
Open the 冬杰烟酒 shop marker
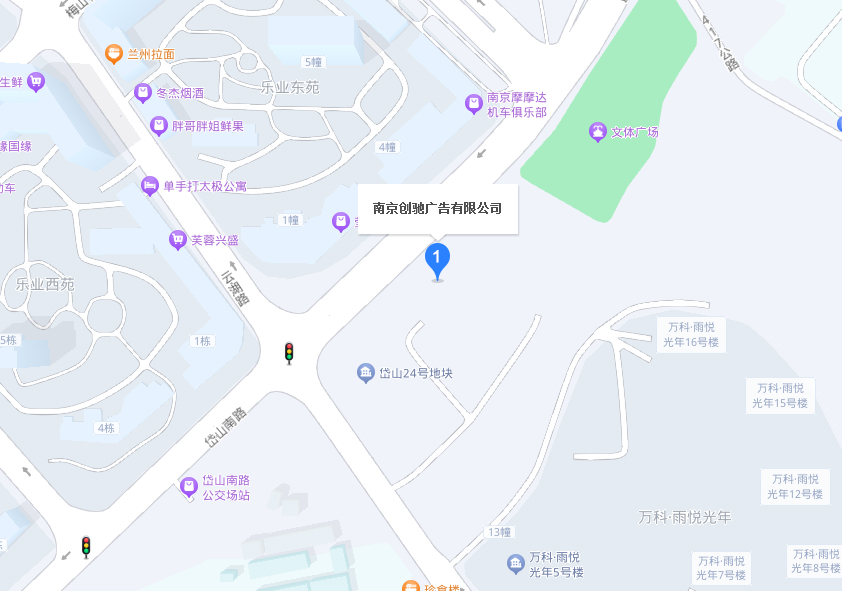143,93
